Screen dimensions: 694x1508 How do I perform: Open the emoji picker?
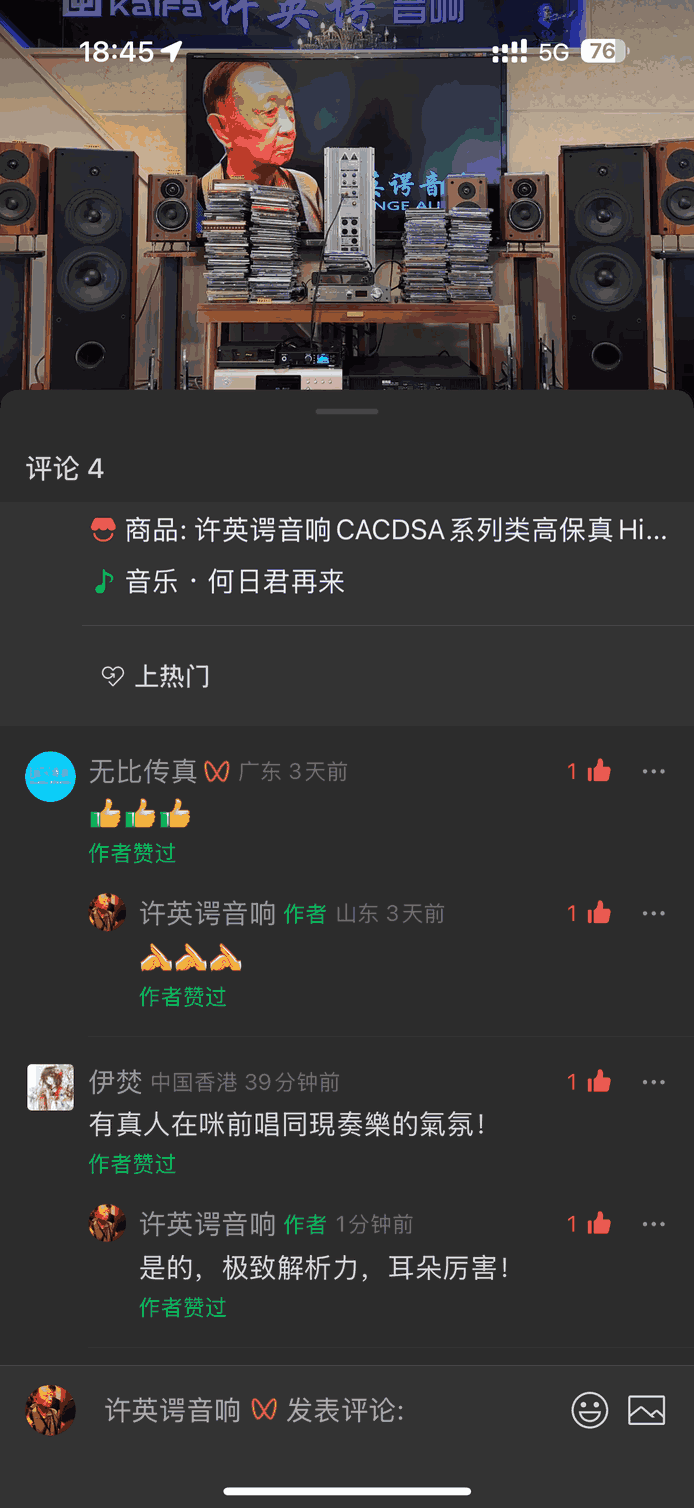[590, 1410]
